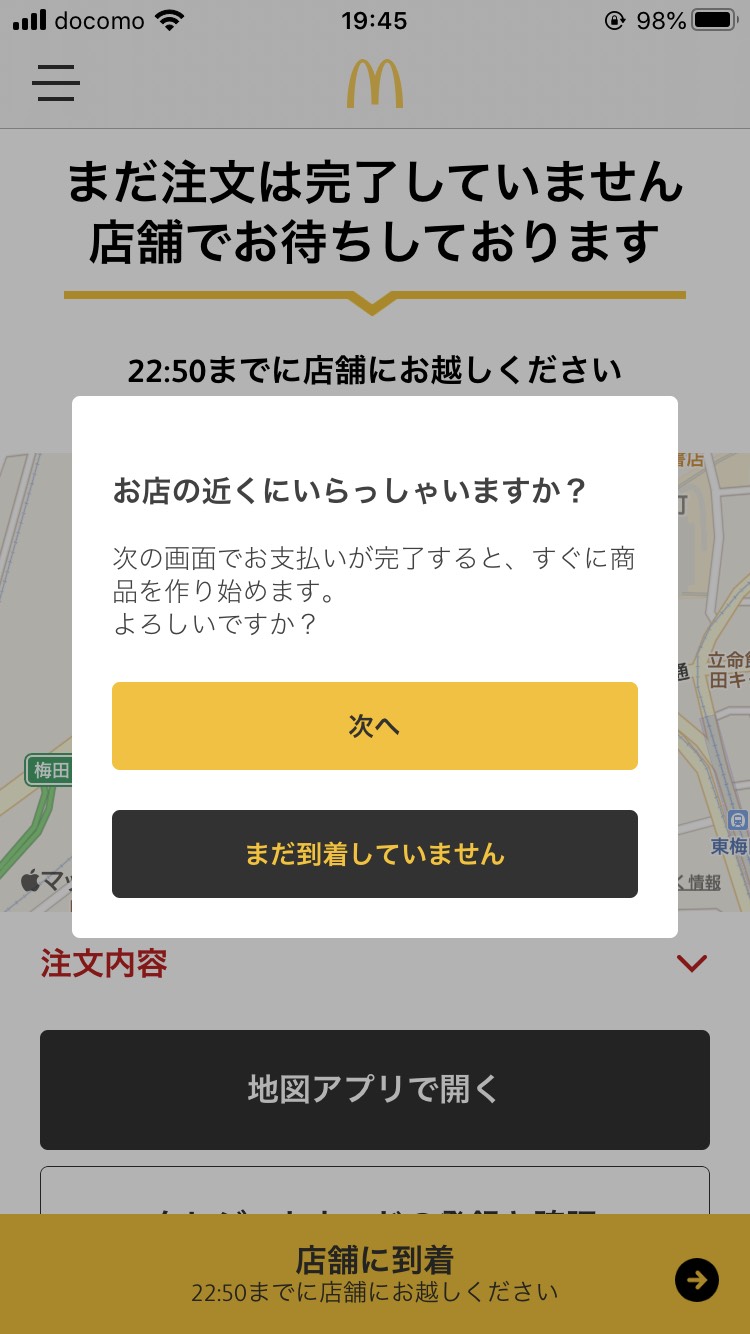Expand the 注文内容 section
This screenshot has height=1334, width=750.
click(691, 963)
